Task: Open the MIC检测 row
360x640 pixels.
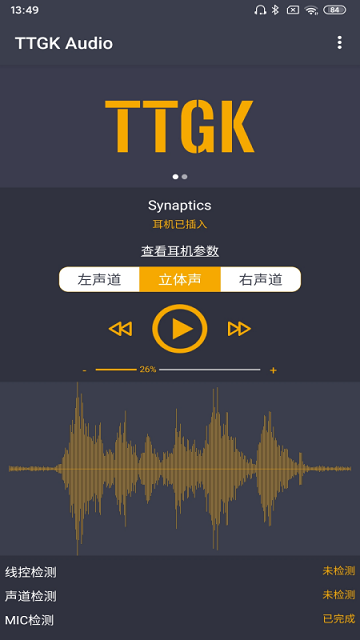Action: click(x=180, y=620)
